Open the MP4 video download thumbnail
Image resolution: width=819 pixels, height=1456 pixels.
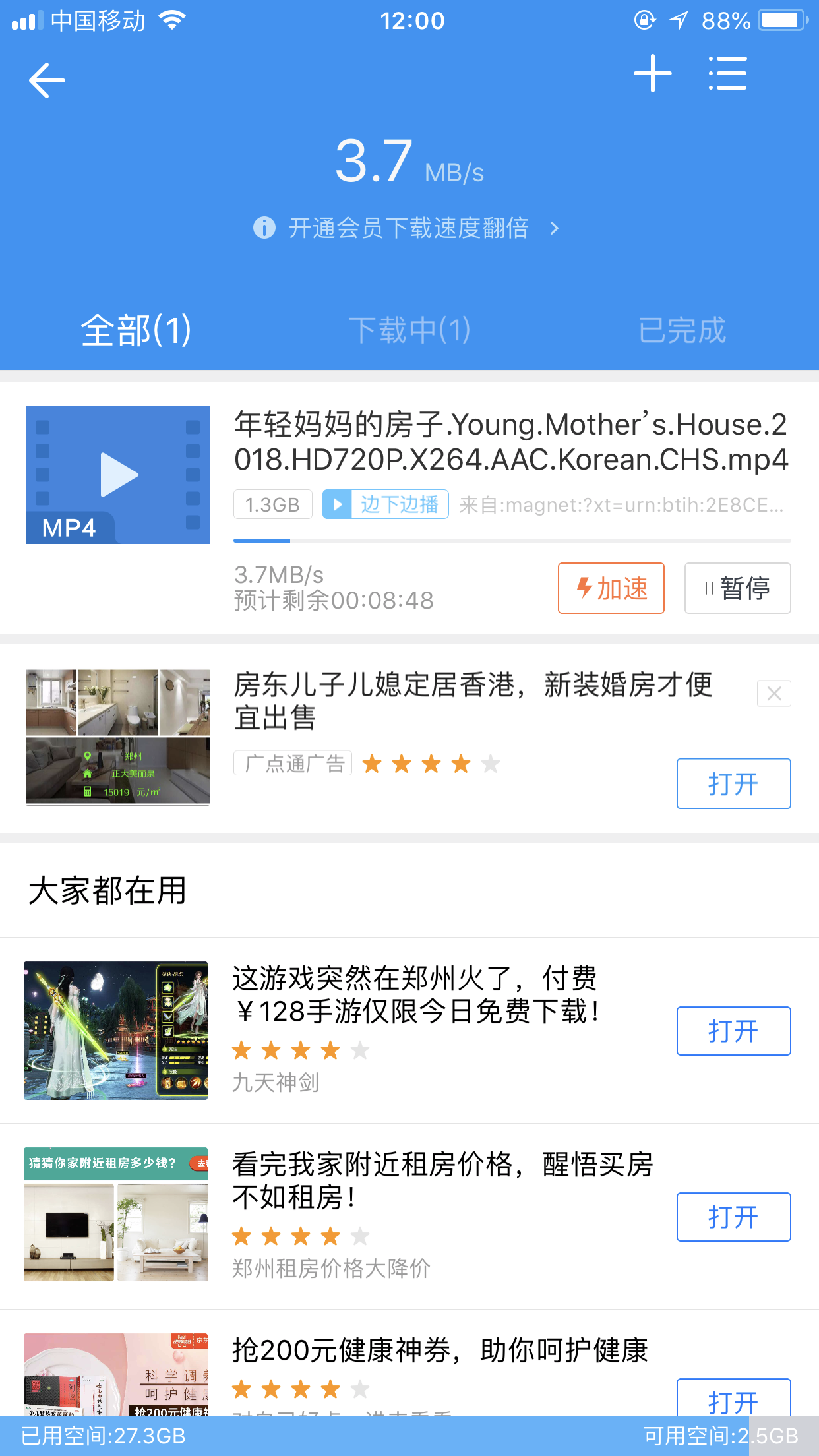(x=117, y=475)
